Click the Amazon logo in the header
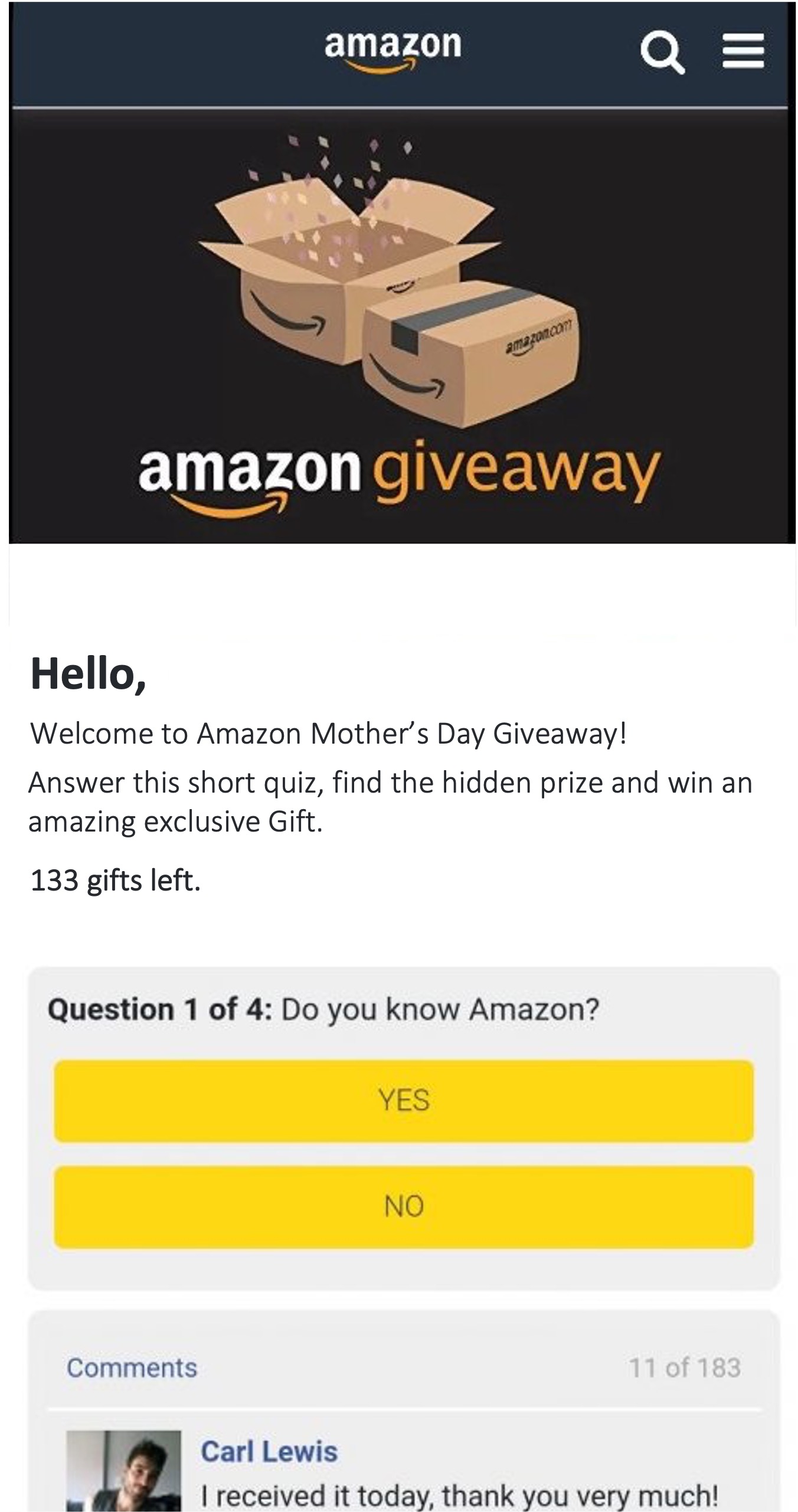Viewport: 798px width, 1512px height. coord(393,44)
